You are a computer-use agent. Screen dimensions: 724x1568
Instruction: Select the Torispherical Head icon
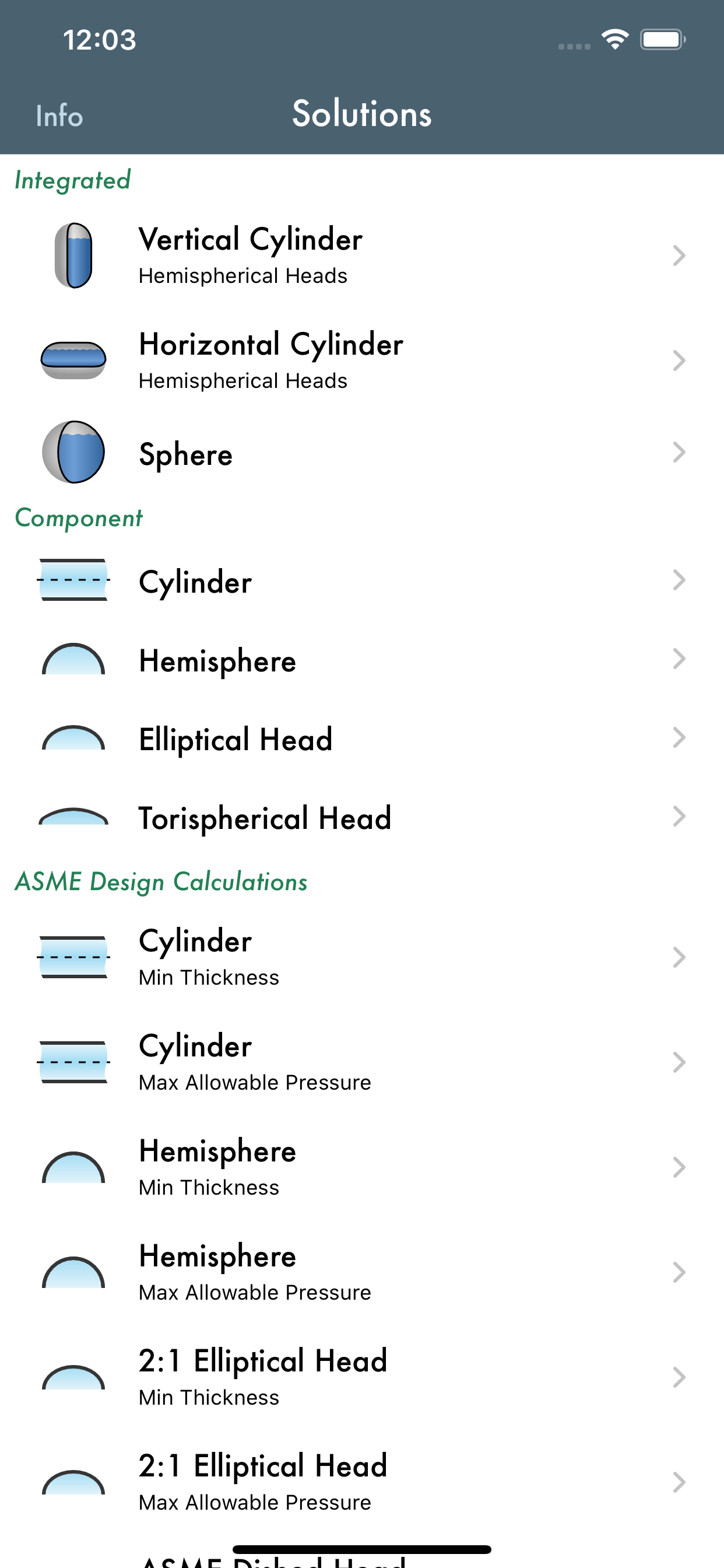[x=73, y=816]
